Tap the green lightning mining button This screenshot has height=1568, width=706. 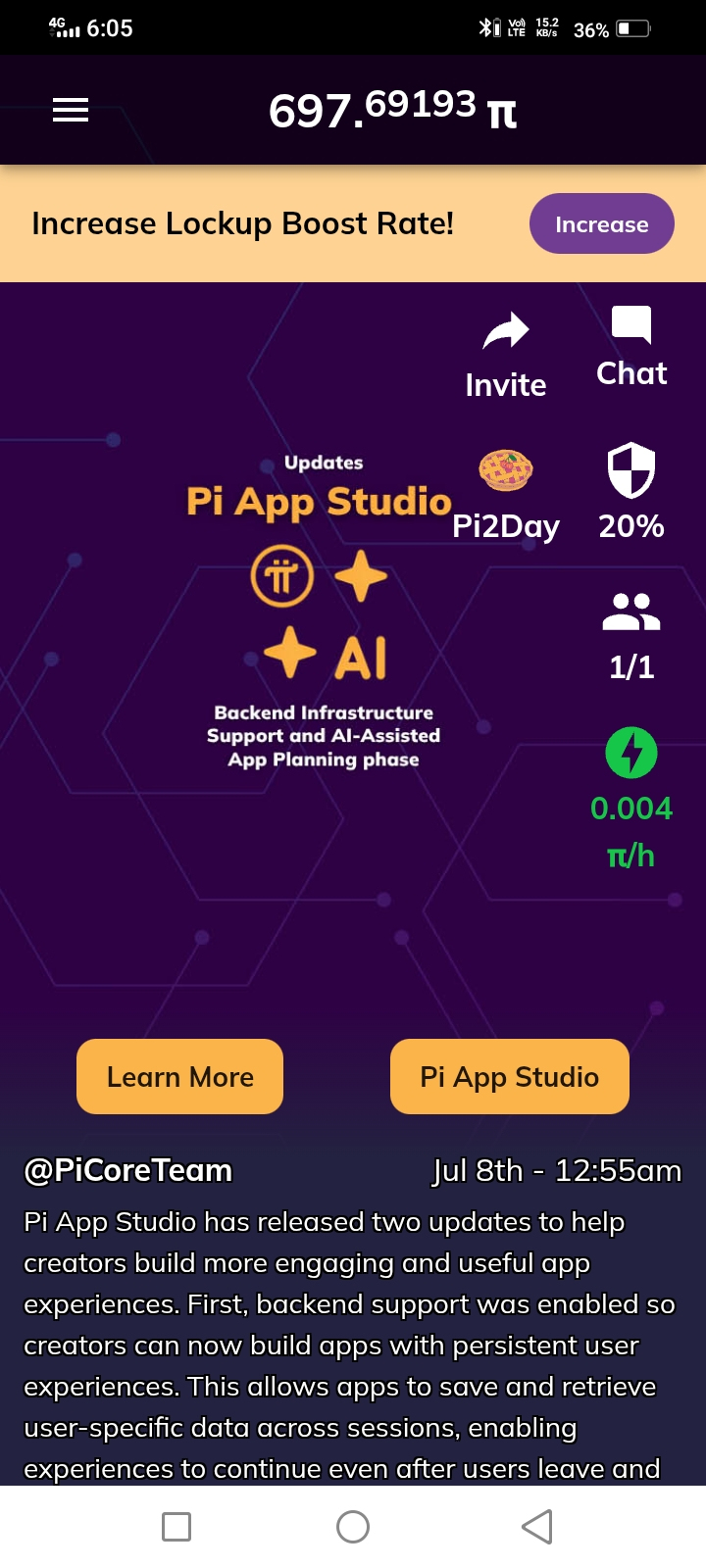631,753
